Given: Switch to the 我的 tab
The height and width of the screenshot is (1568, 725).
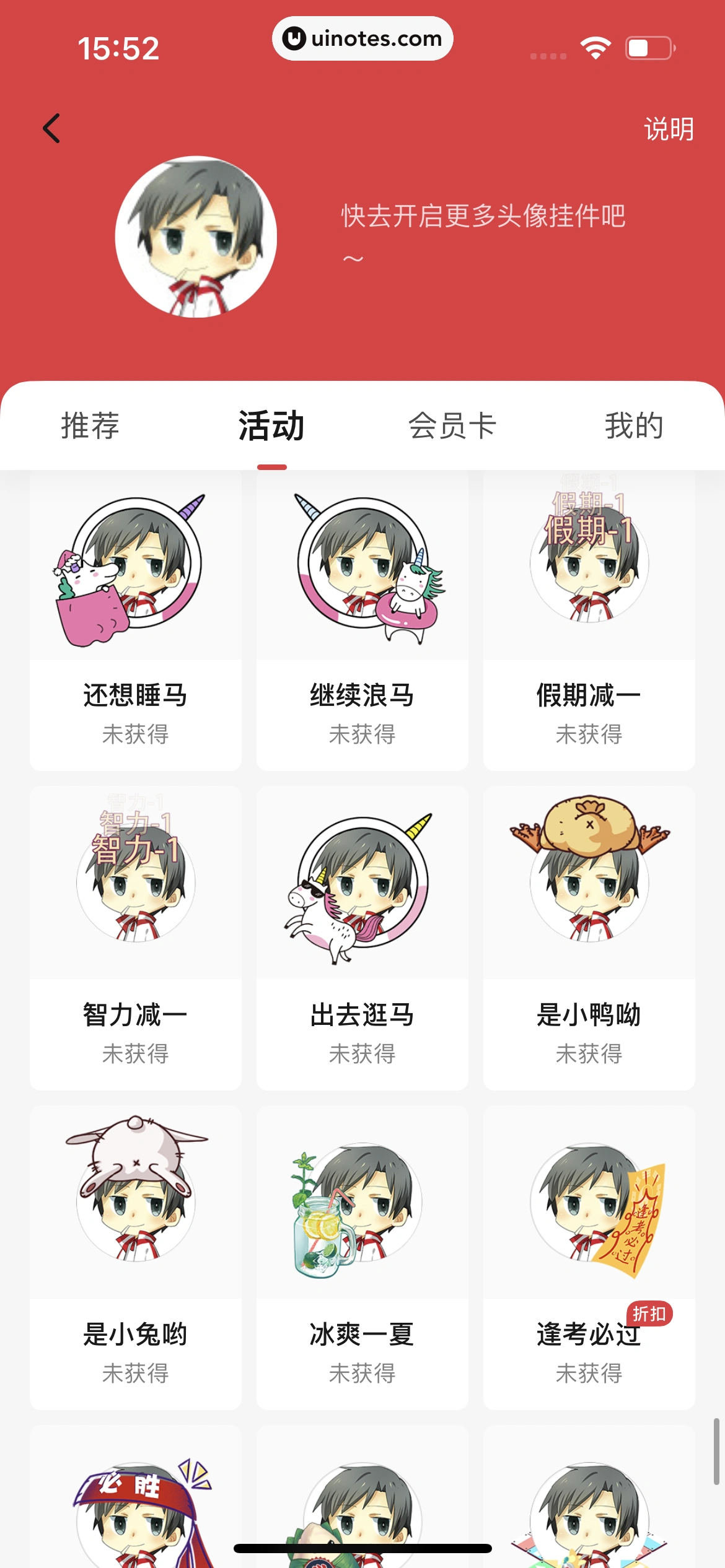Looking at the screenshot, I should pos(634,425).
